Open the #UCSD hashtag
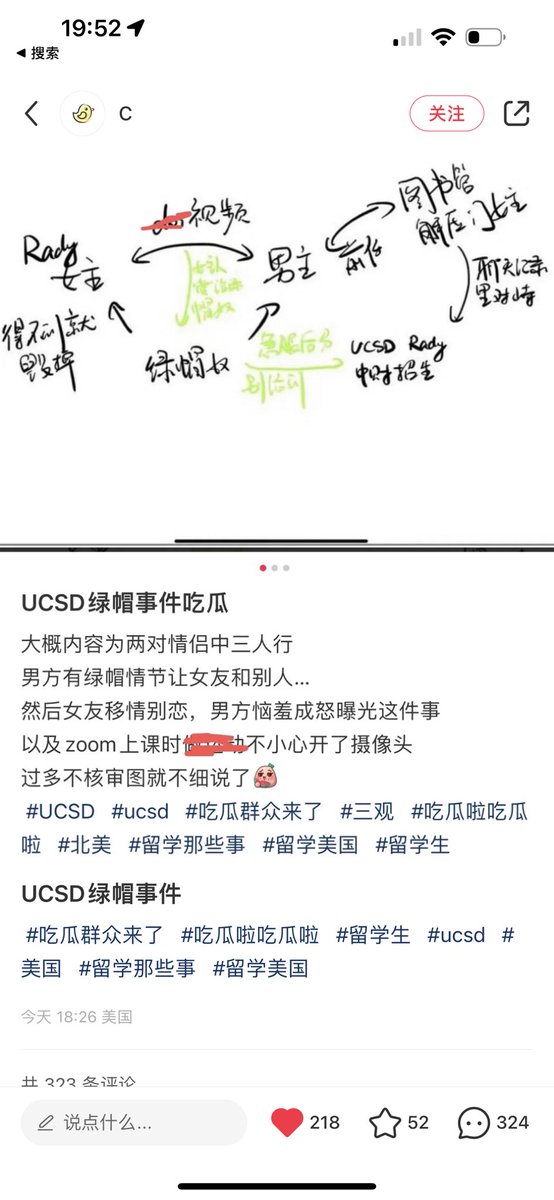The width and height of the screenshot is (554, 1200). (x=60, y=811)
